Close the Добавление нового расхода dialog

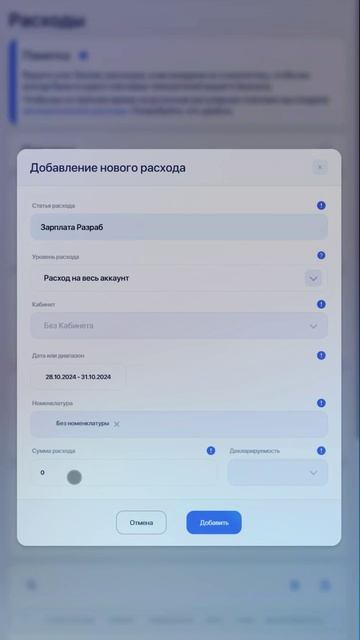320,167
